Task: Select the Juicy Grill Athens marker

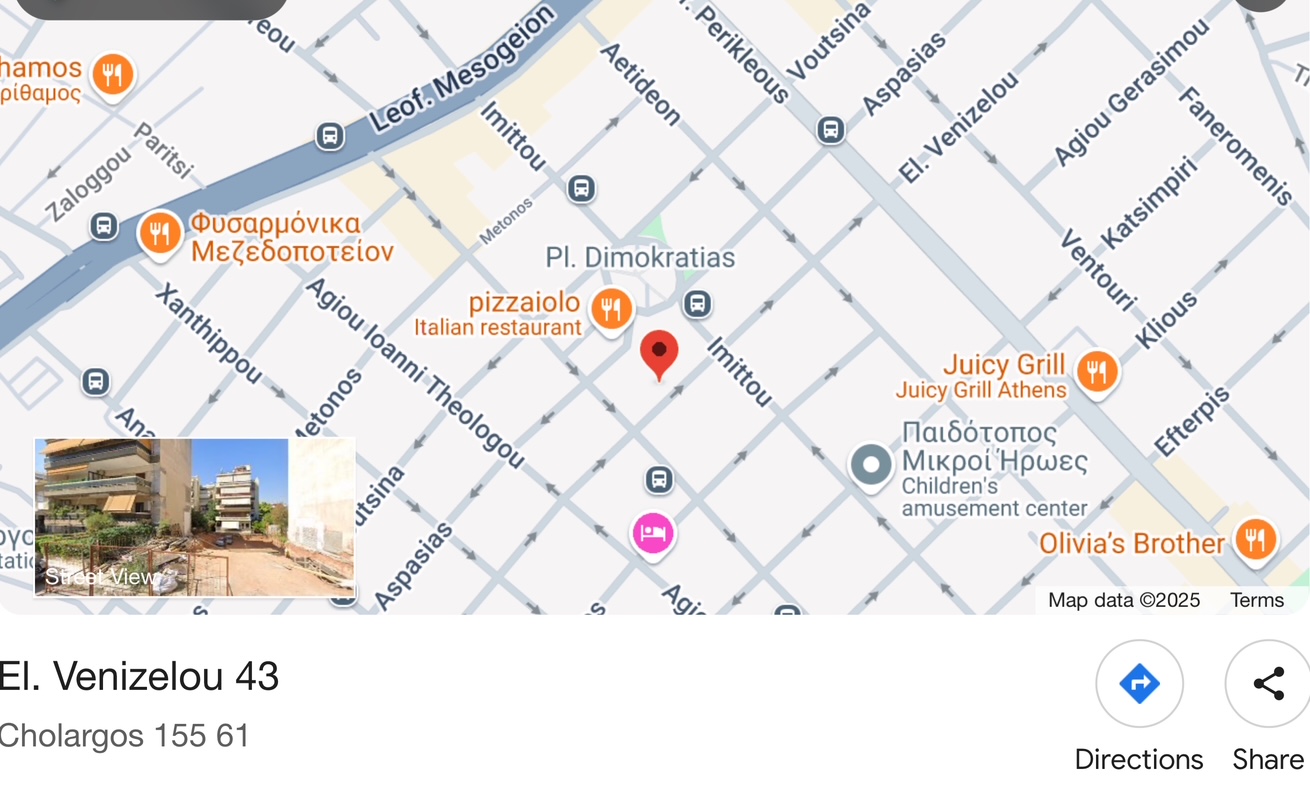Action: [x=1097, y=371]
